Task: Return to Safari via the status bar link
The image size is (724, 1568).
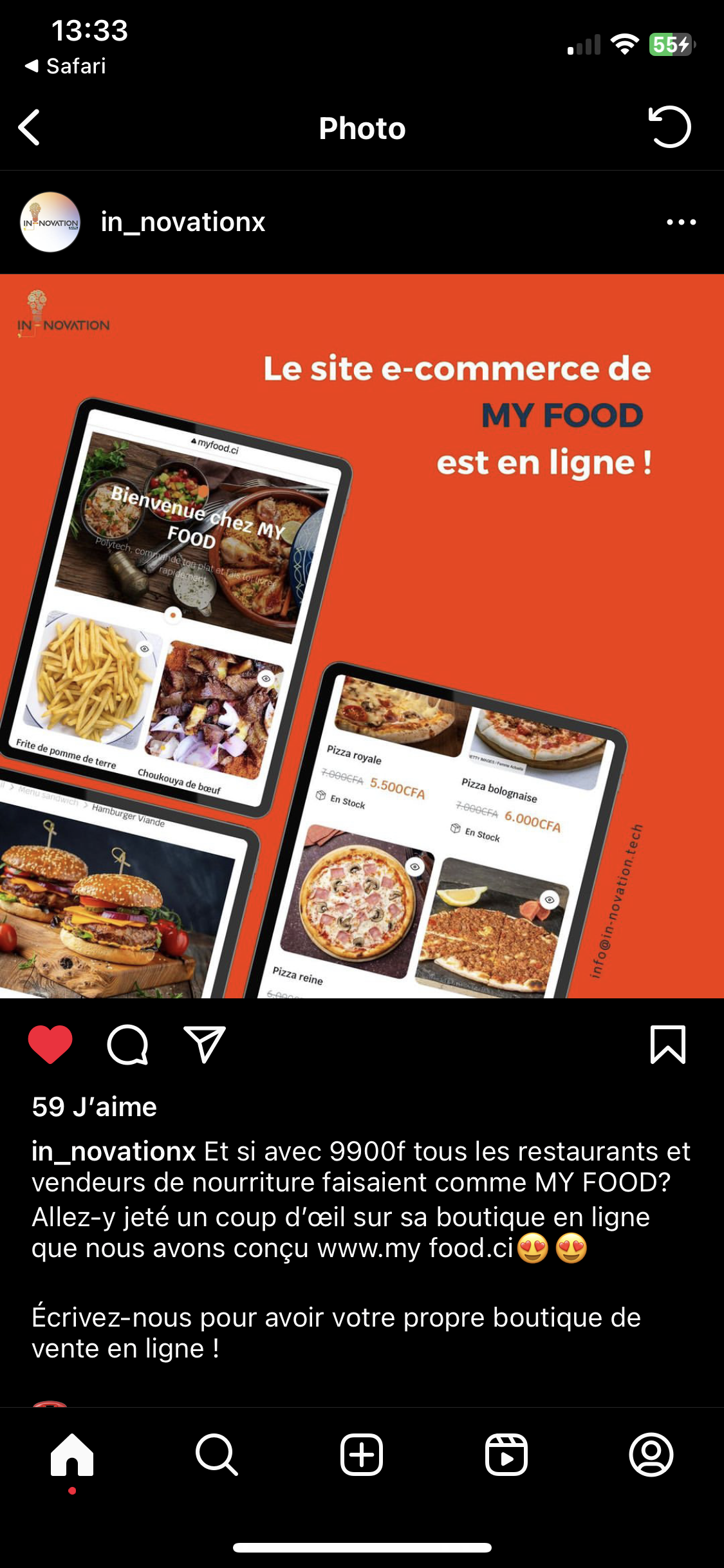Action: coord(66,66)
